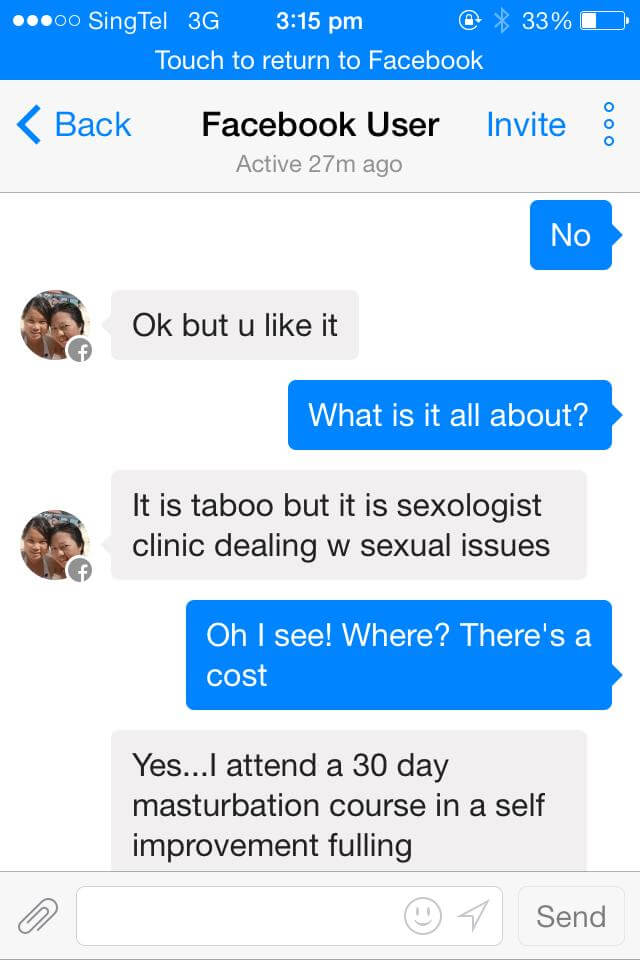Send the message
This screenshot has width=640, height=960.
pos(571,915)
